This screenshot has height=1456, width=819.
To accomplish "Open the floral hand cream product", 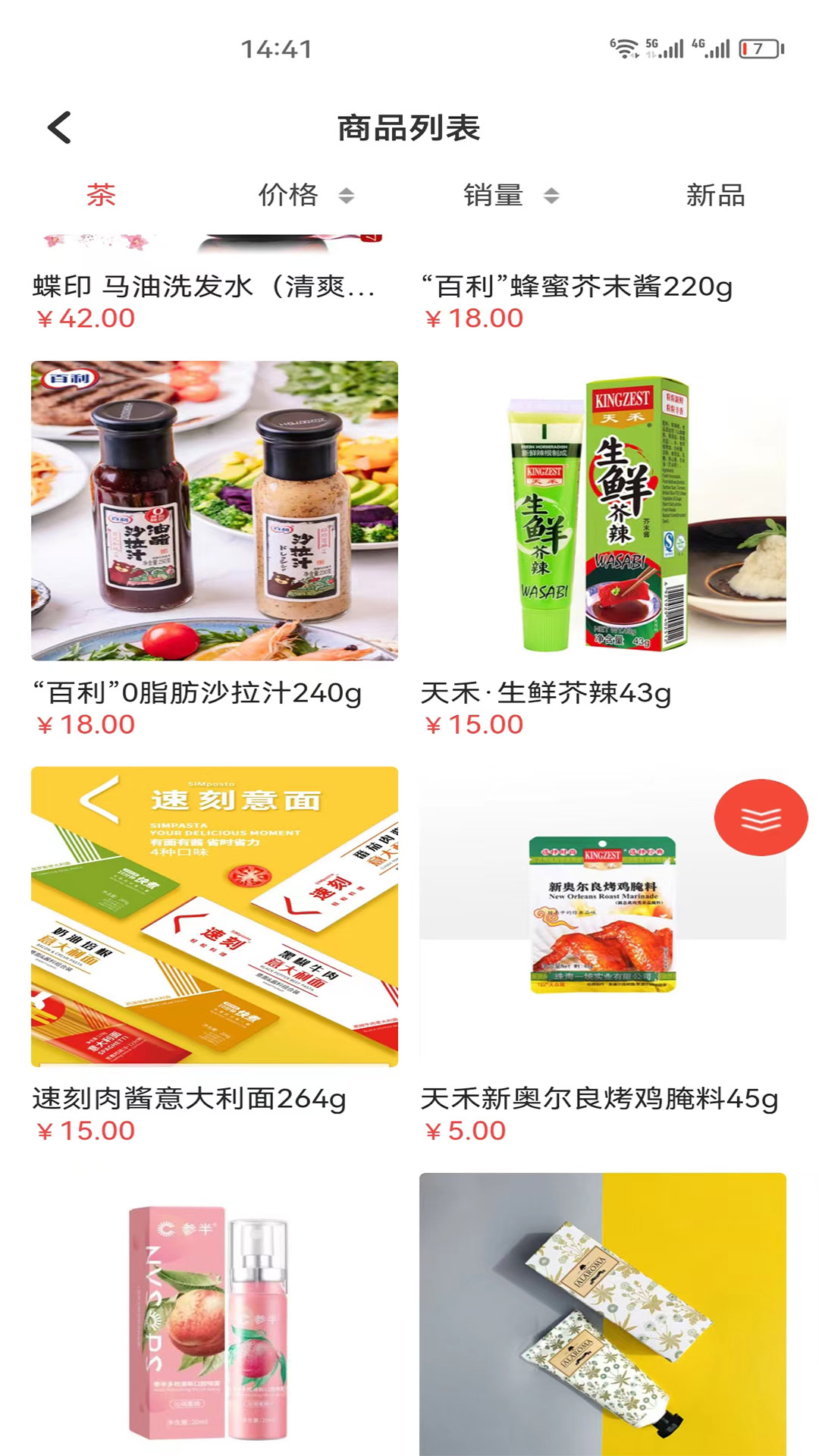I will tap(603, 1314).
